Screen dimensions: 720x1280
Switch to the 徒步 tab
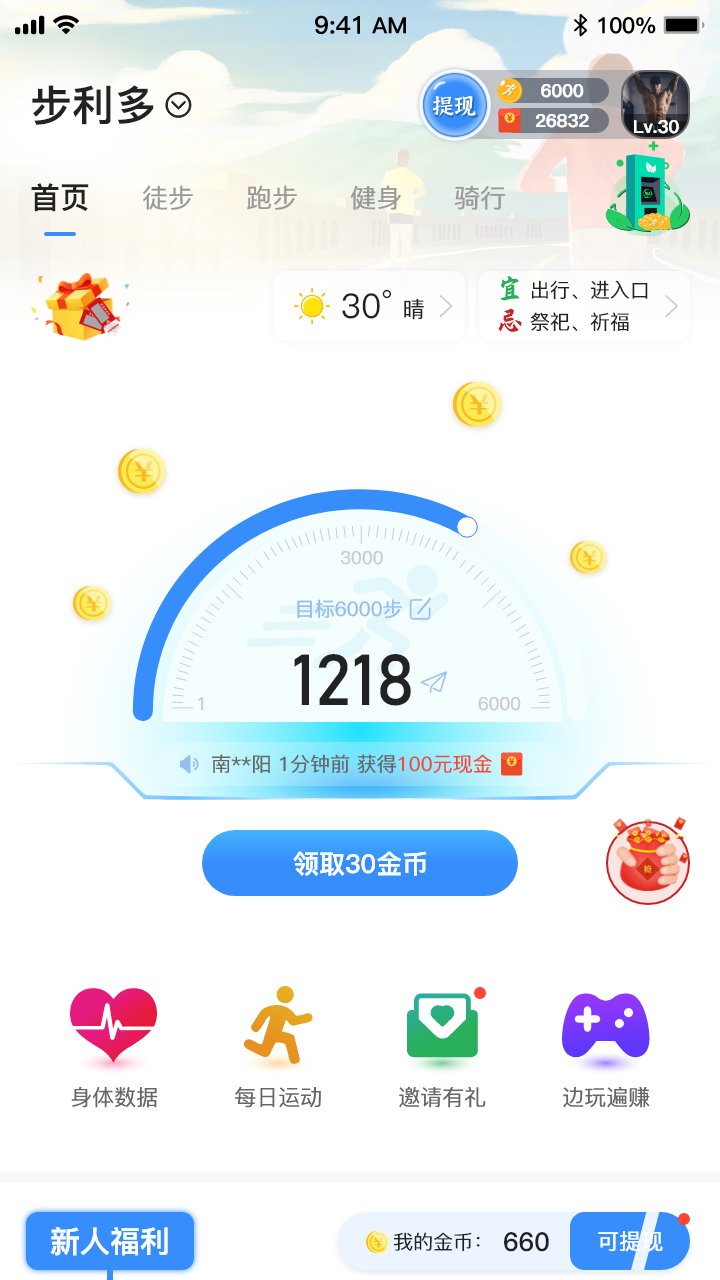pos(167,198)
